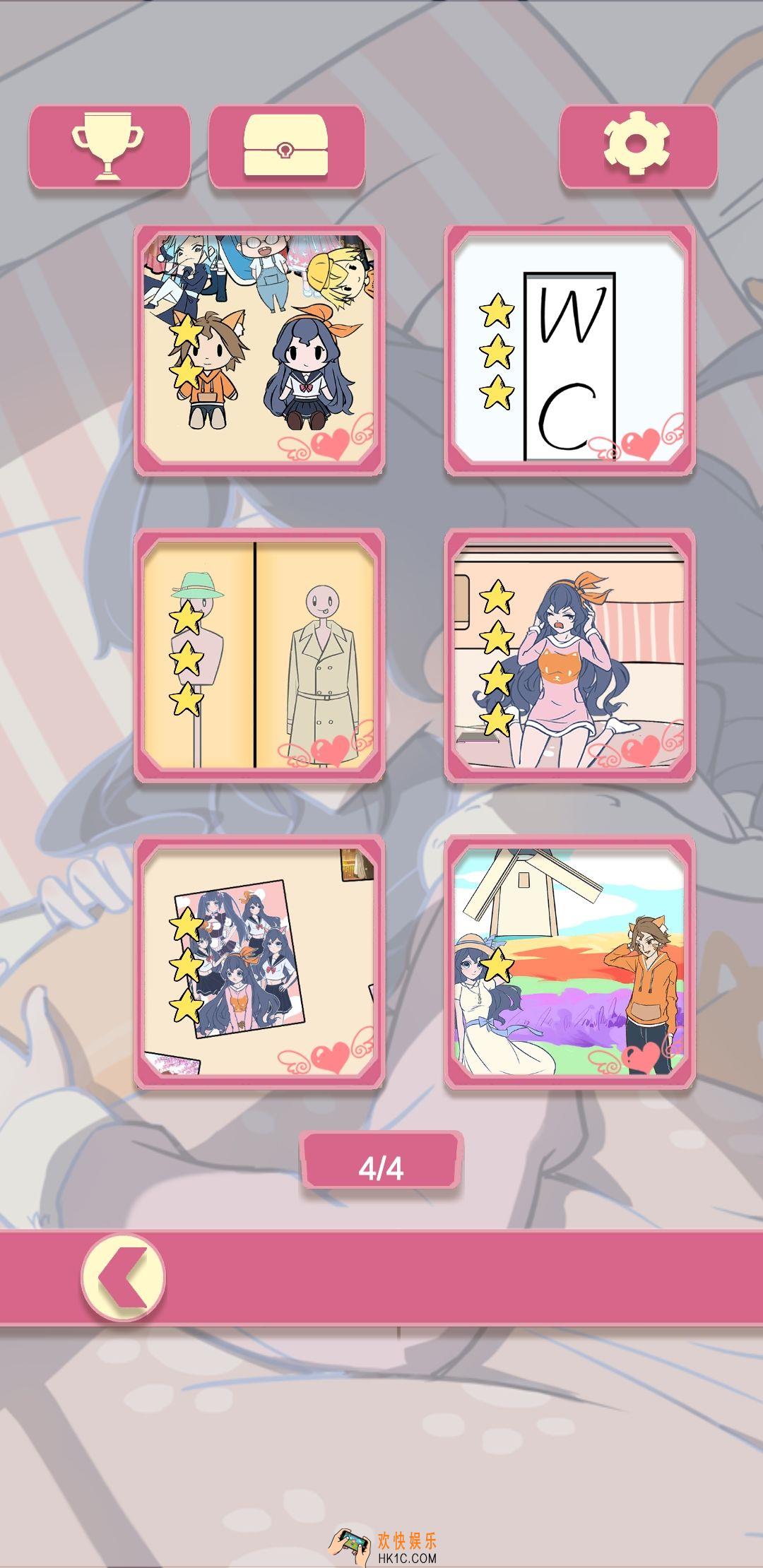This screenshot has width=763, height=1568.
Task: Open the gear settings button
Action: 638,146
